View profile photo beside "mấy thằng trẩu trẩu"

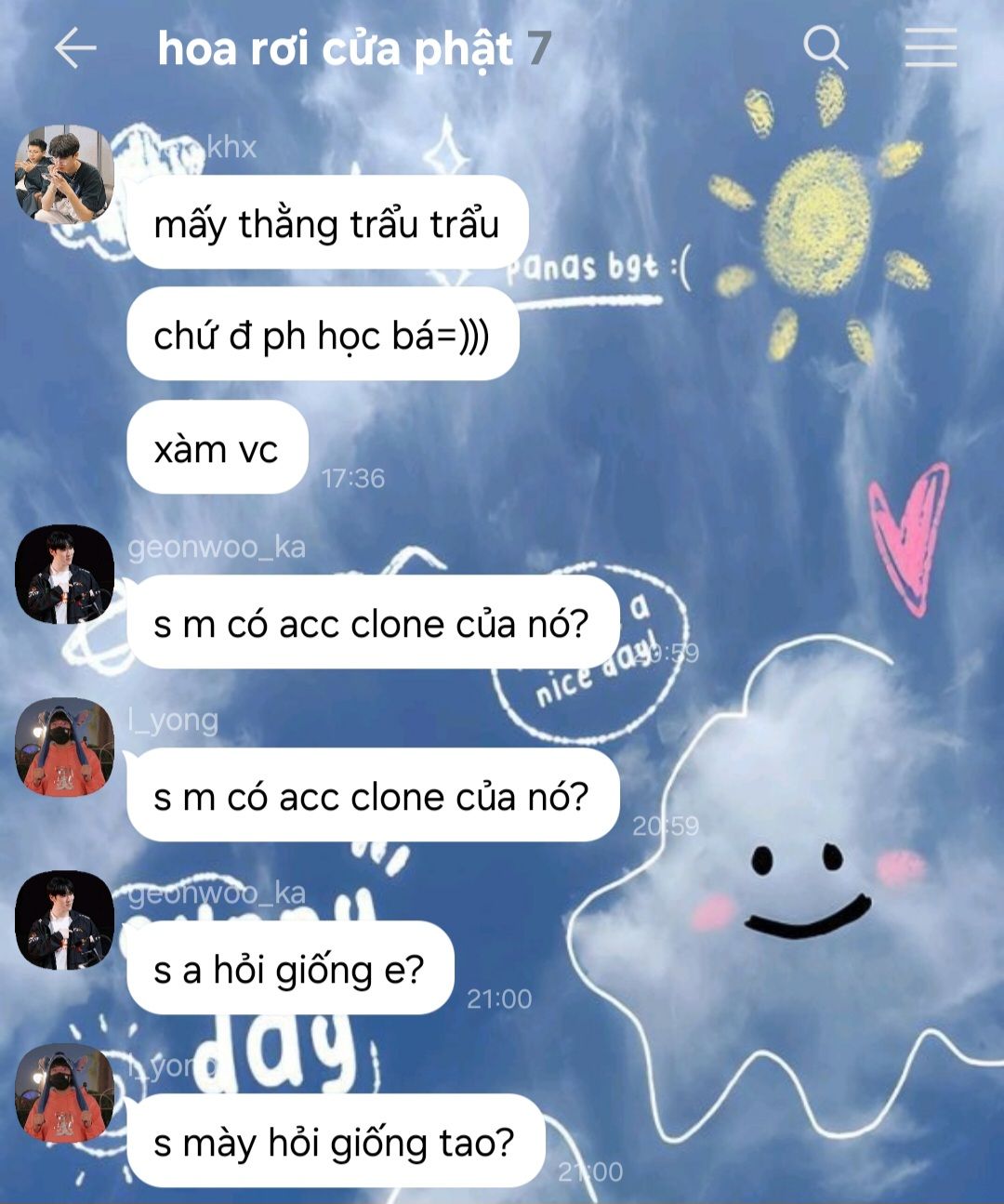point(64,175)
